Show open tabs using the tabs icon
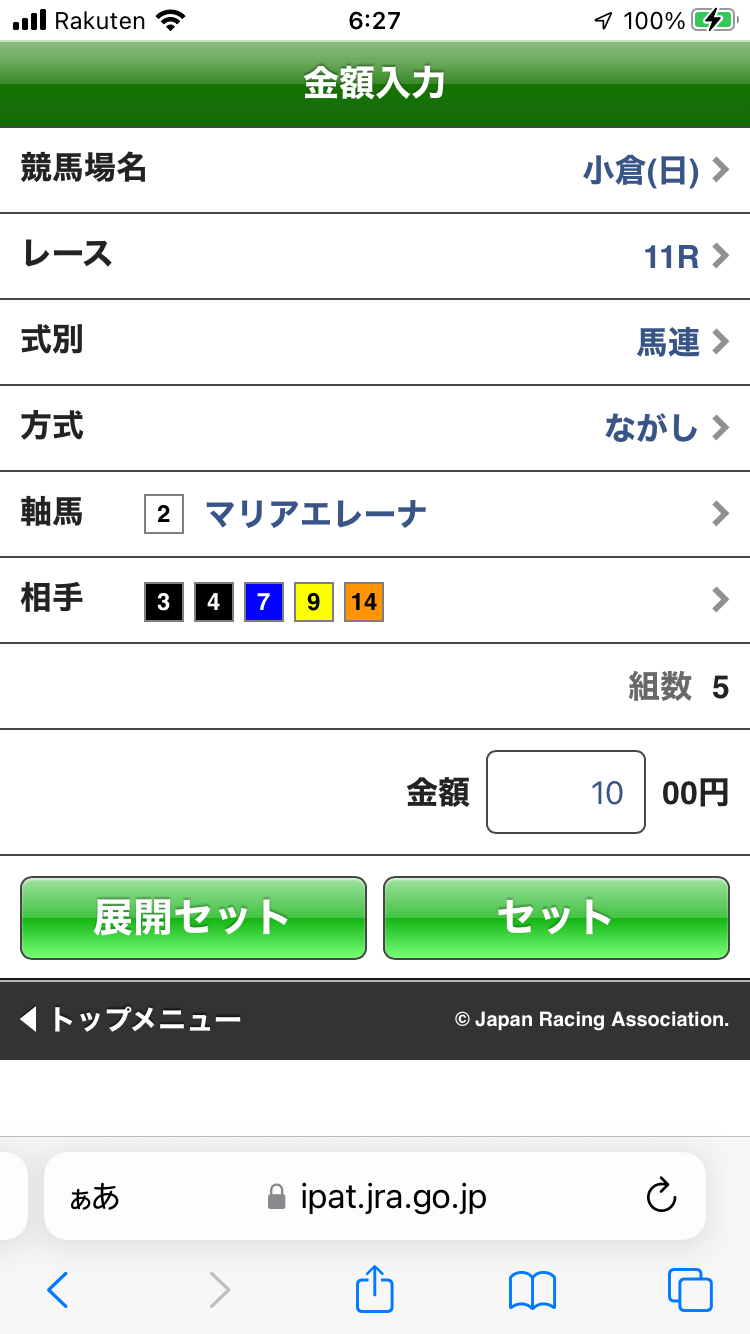 (688, 1290)
